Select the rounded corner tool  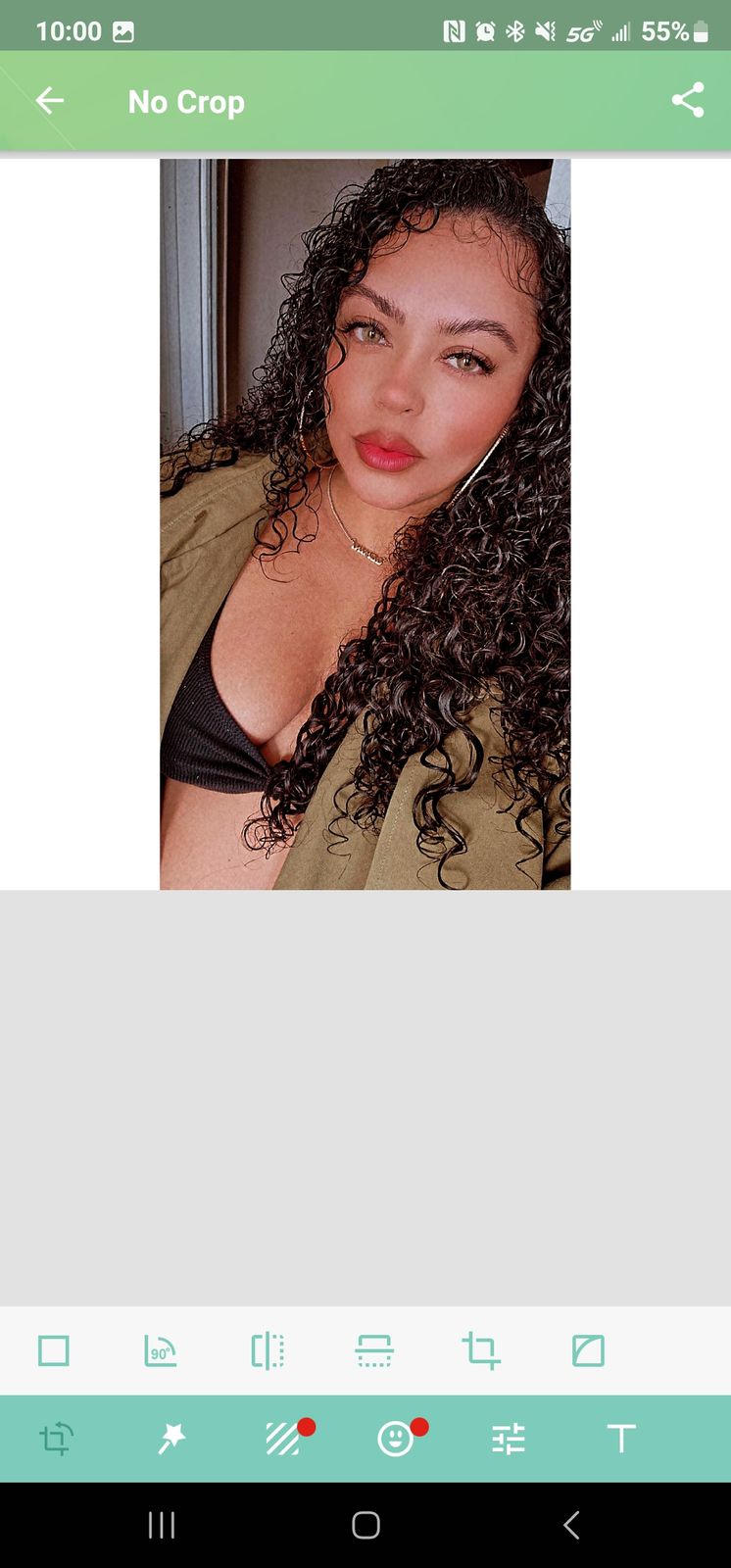click(x=588, y=1350)
